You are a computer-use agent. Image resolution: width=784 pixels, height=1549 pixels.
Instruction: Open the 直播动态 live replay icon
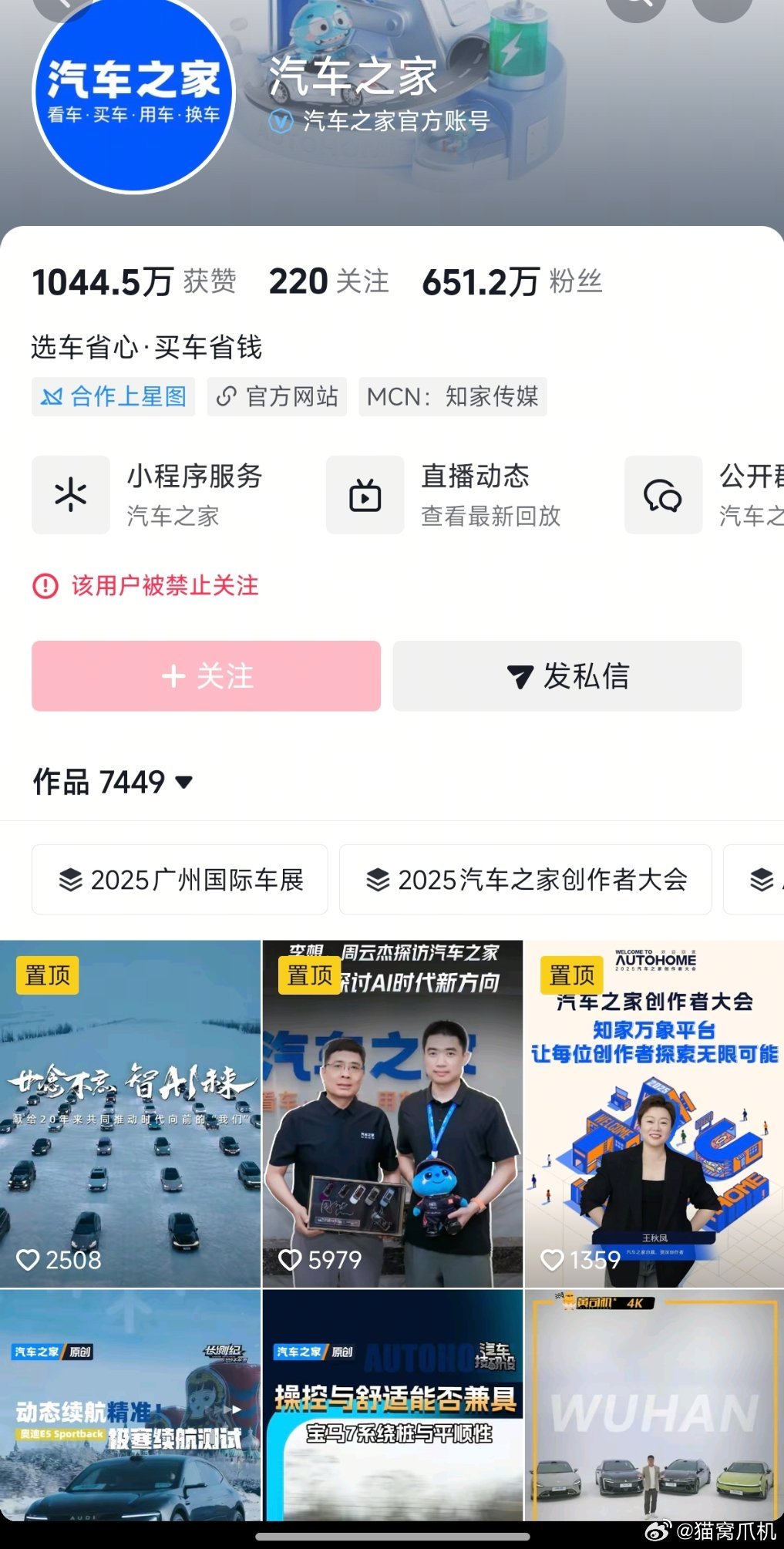point(365,494)
